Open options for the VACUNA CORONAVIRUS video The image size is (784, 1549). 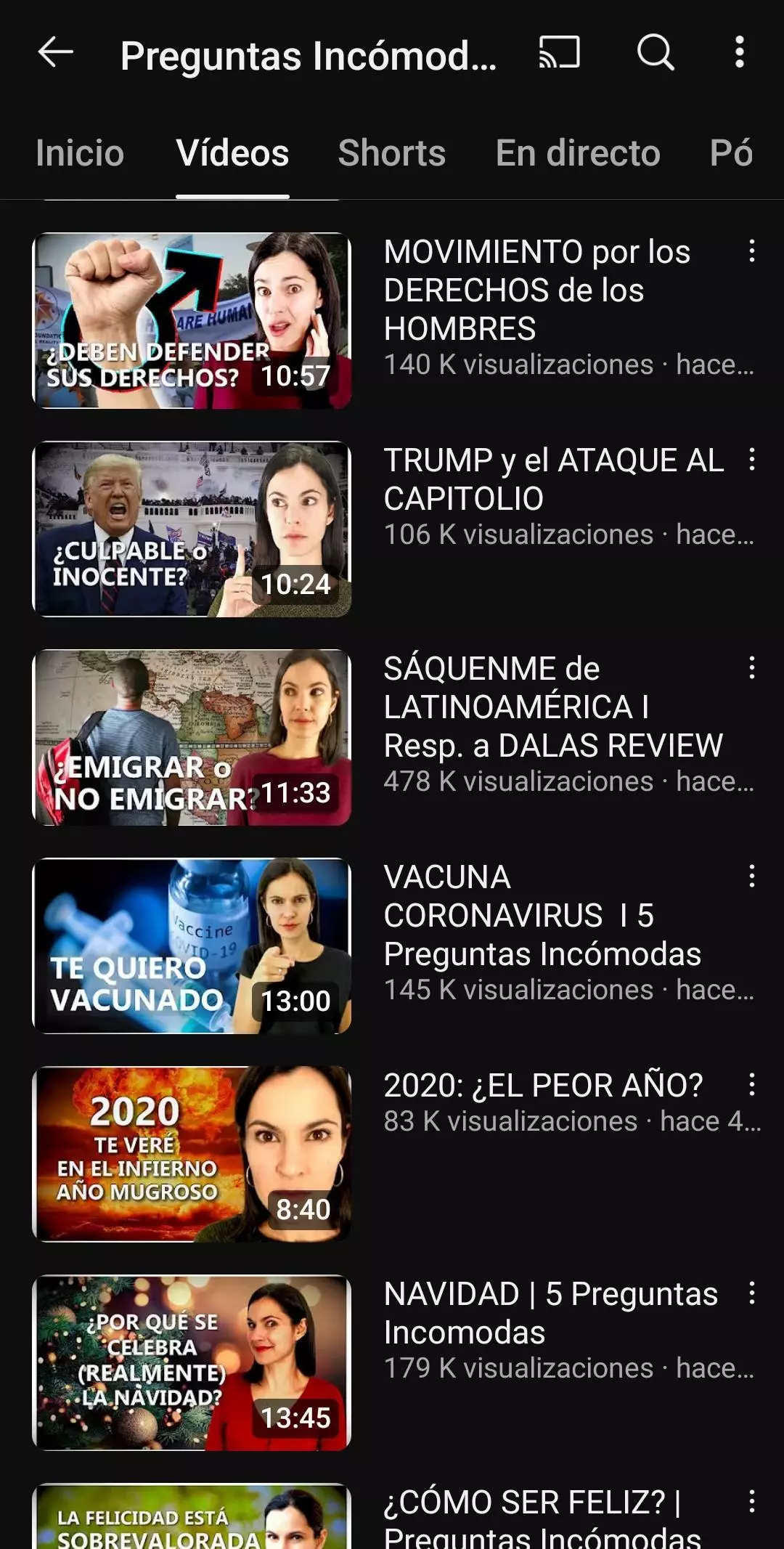tap(751, 877)
